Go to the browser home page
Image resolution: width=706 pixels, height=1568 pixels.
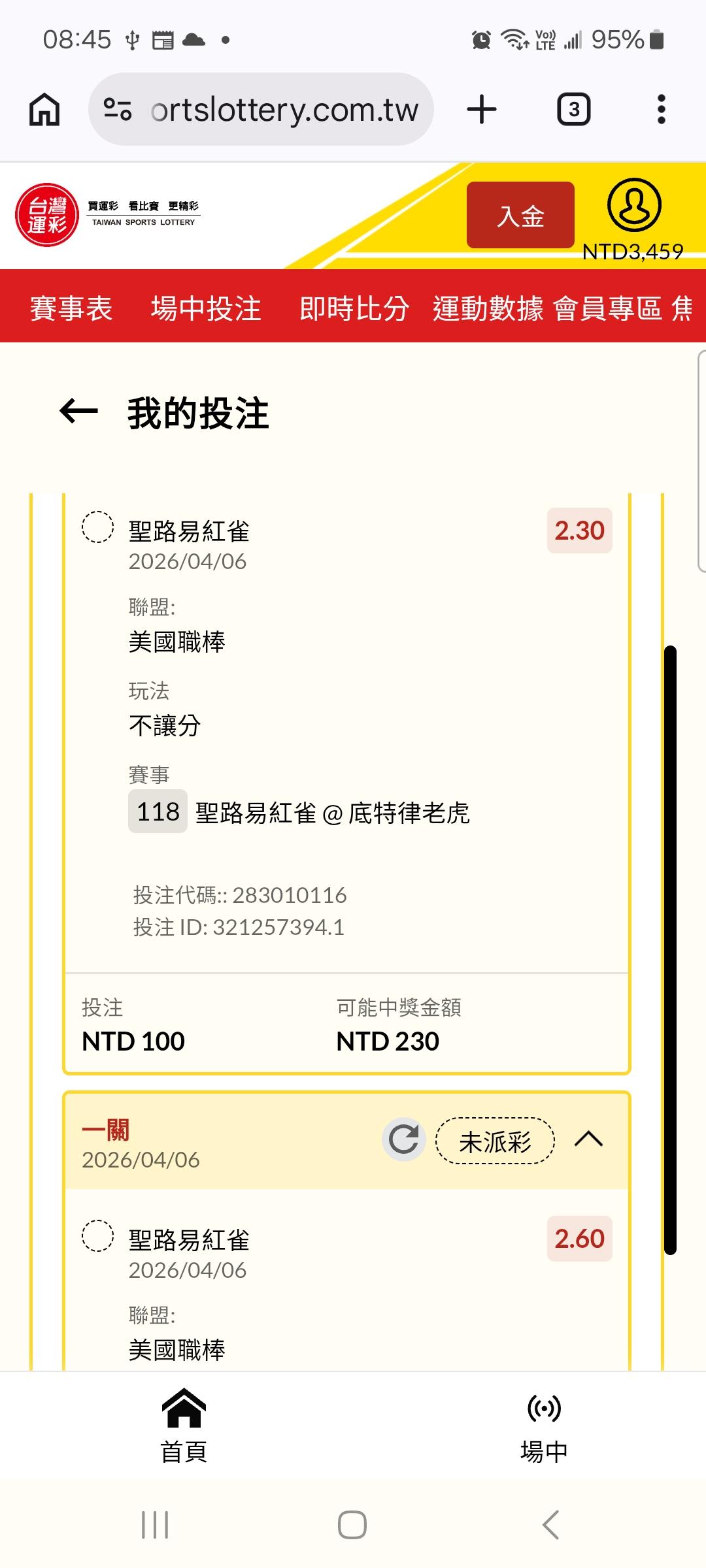44,109
